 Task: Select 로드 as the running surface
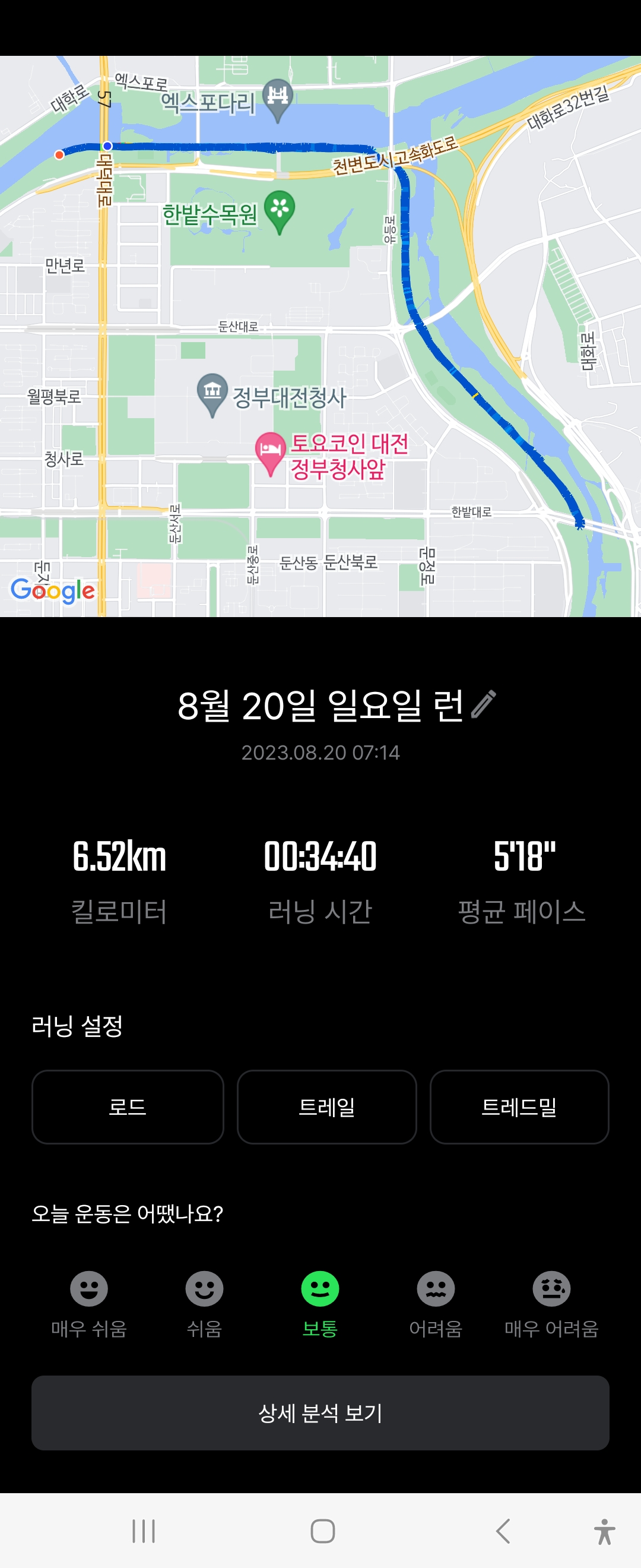tap(128, 1107)
